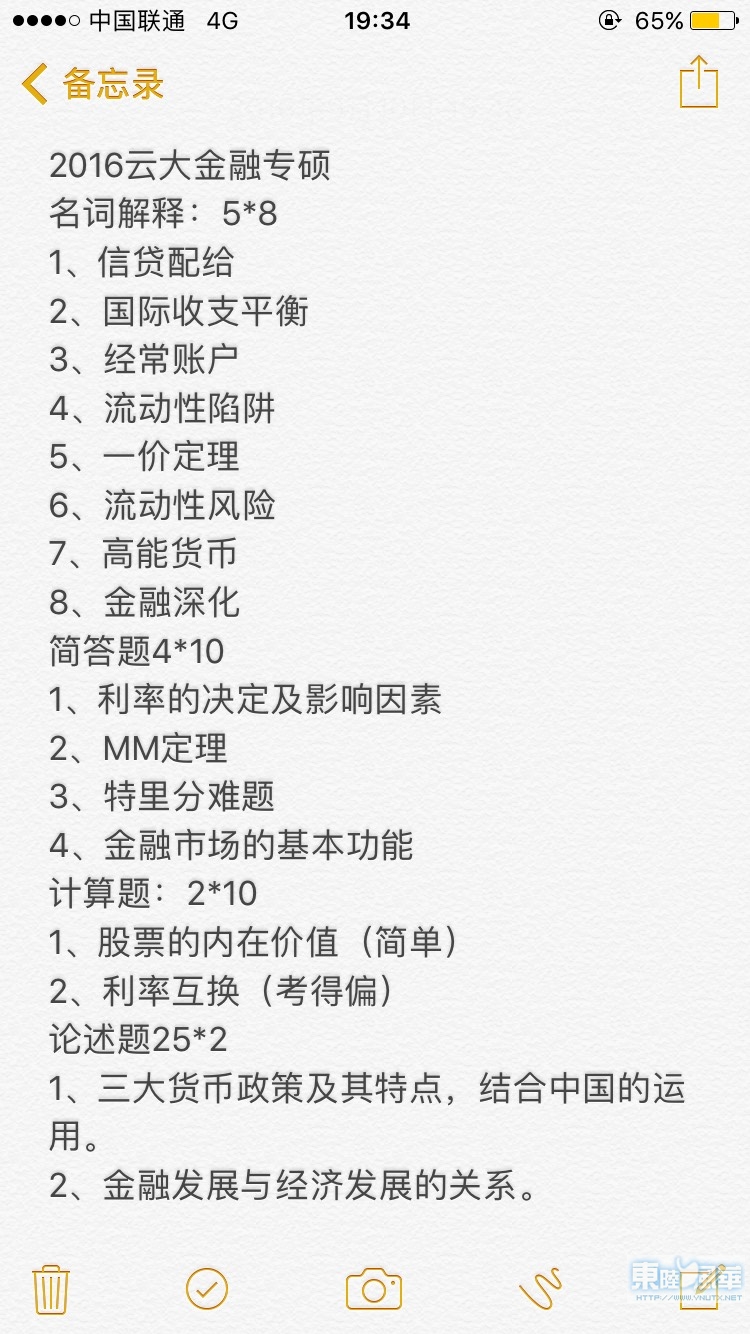Share this note
750x1334 pixels.
[699, 81]
